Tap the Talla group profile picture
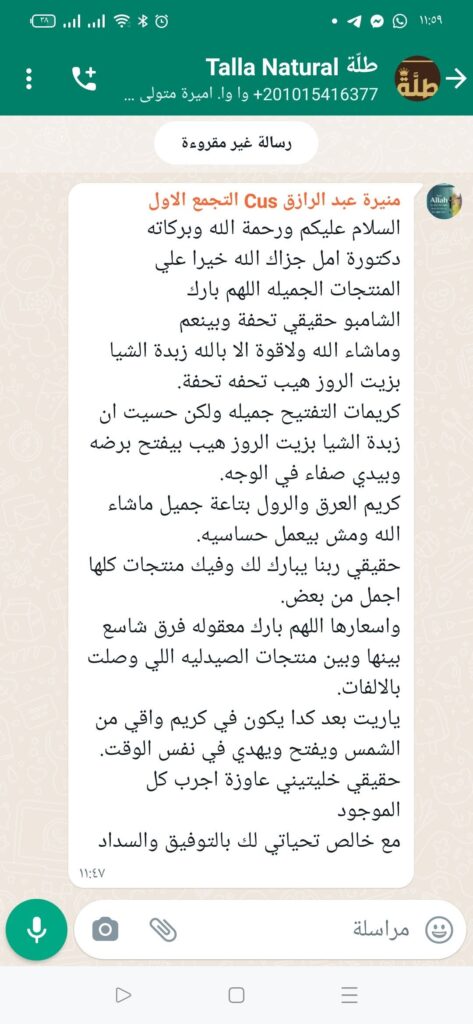This screenshot has width=473, height=1024. [417, 78]
